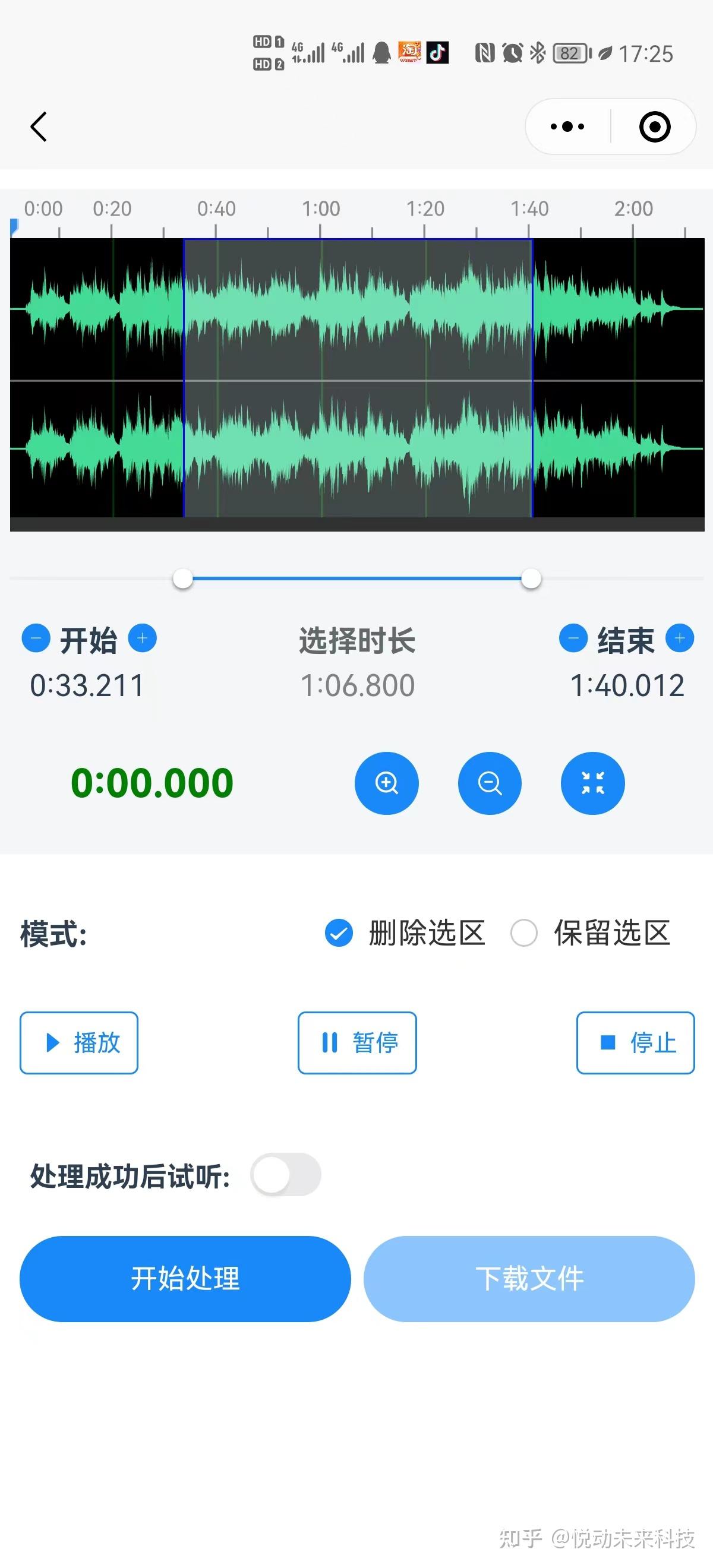This screenshot has width=713, height=1568.
Task: Tap the circular capsule button at top right
Action: point(654,127)
